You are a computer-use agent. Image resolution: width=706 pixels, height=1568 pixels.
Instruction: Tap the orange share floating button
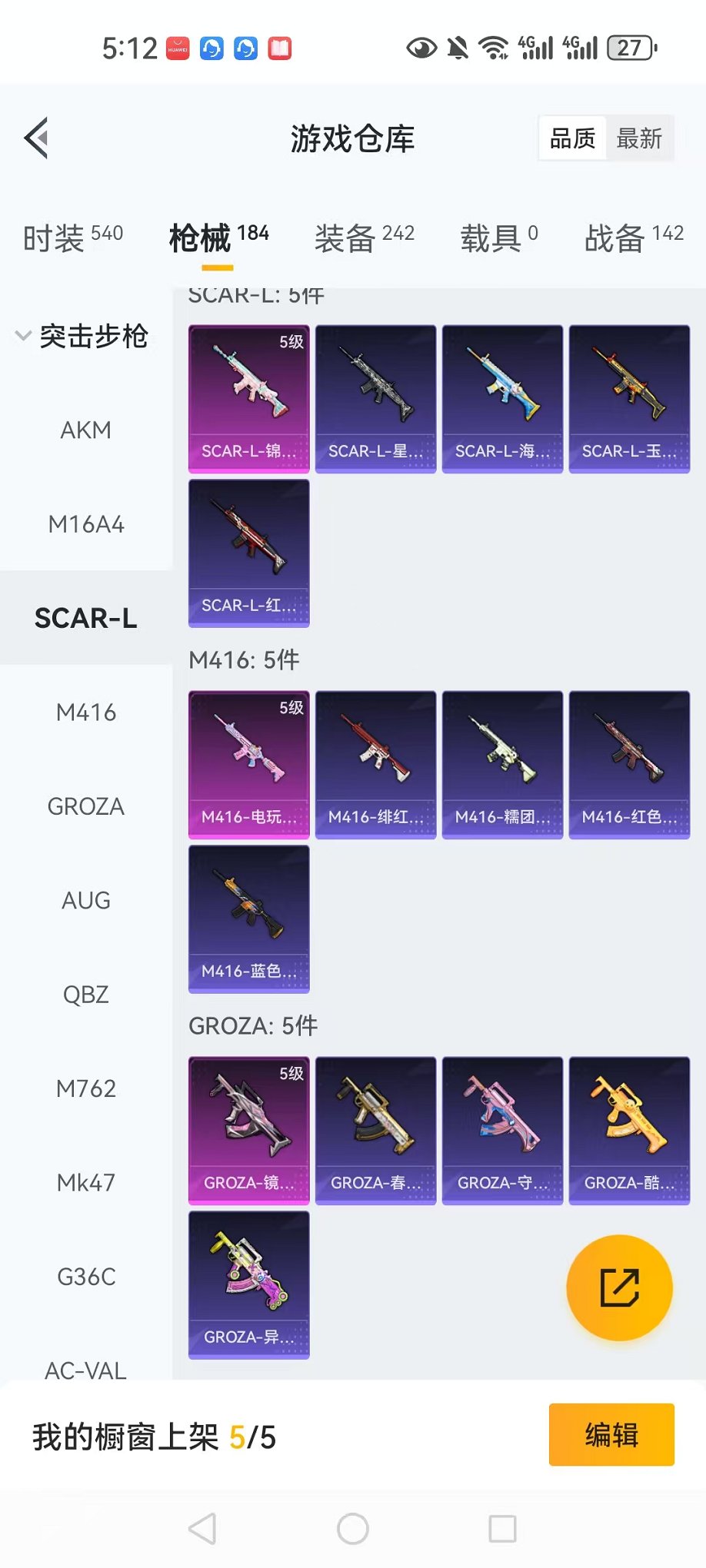pos(619,1287)
